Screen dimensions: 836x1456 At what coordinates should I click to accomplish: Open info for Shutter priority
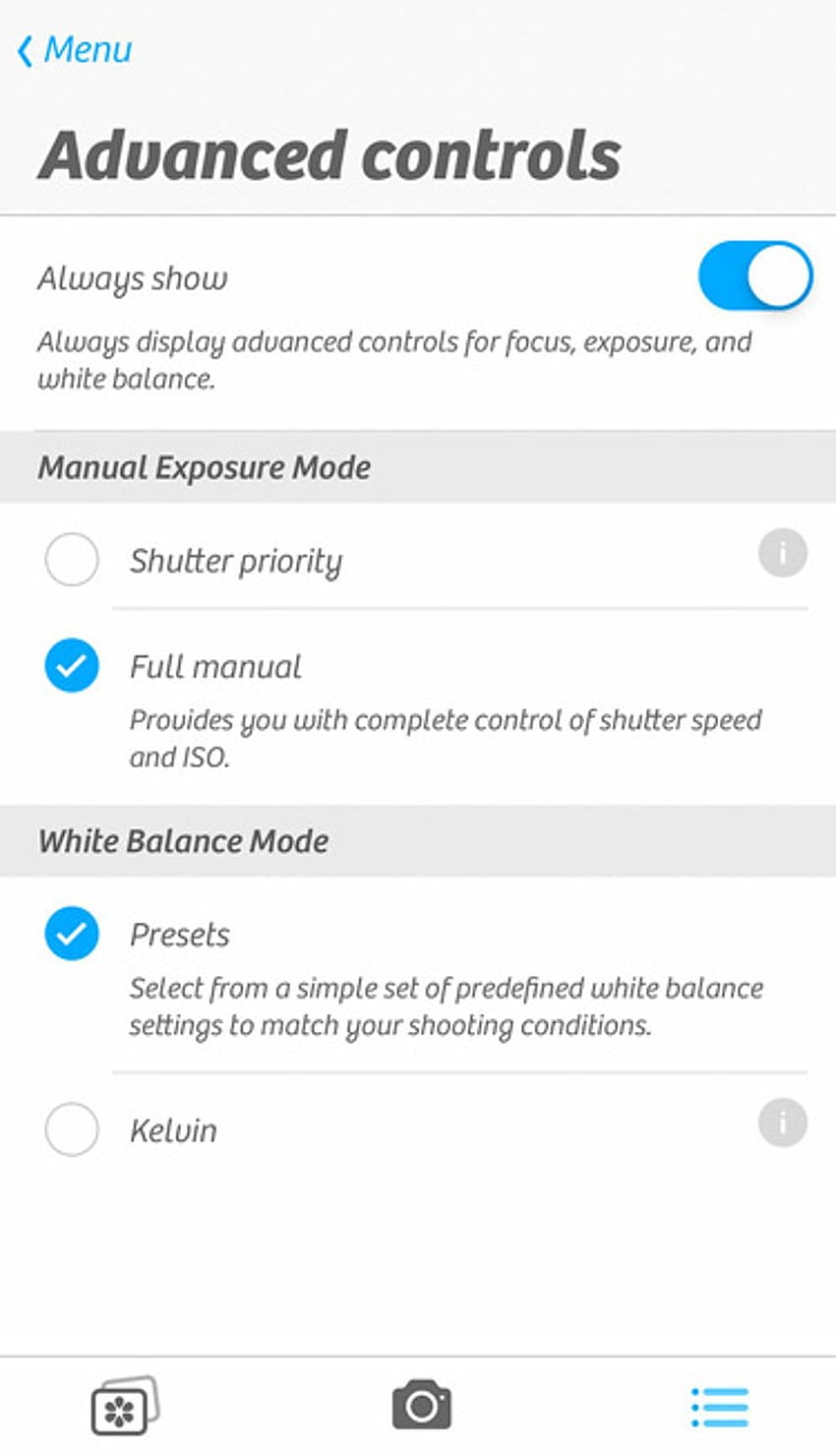pyautogui.click(x=783, y=553)
